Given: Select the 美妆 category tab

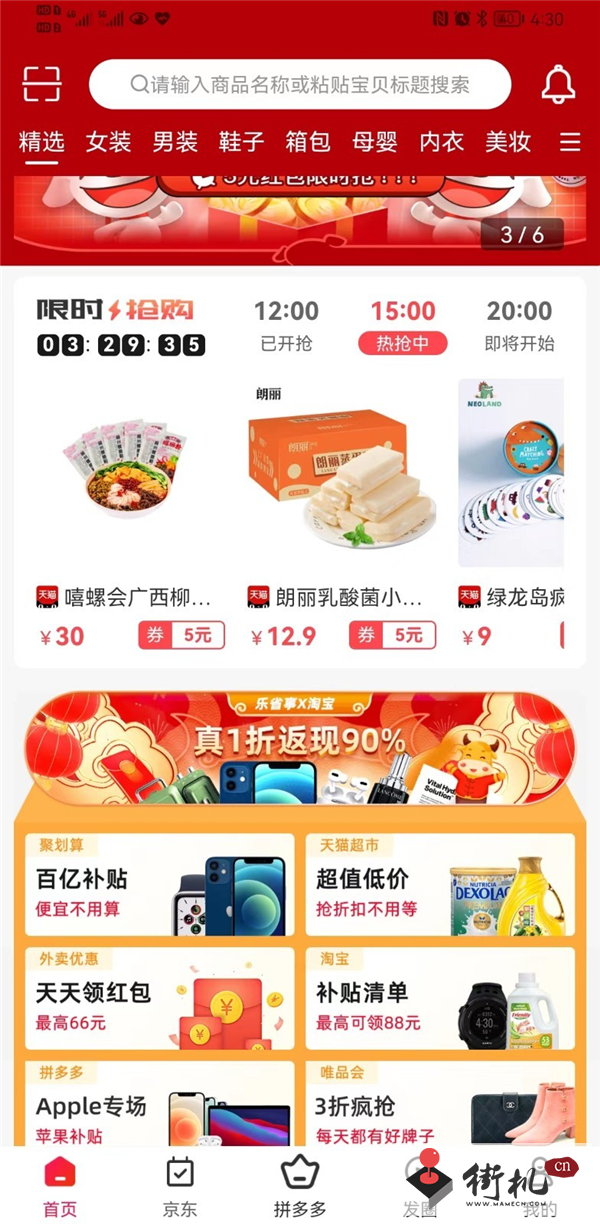Looking at the screenshot, I should pos(508,142).
